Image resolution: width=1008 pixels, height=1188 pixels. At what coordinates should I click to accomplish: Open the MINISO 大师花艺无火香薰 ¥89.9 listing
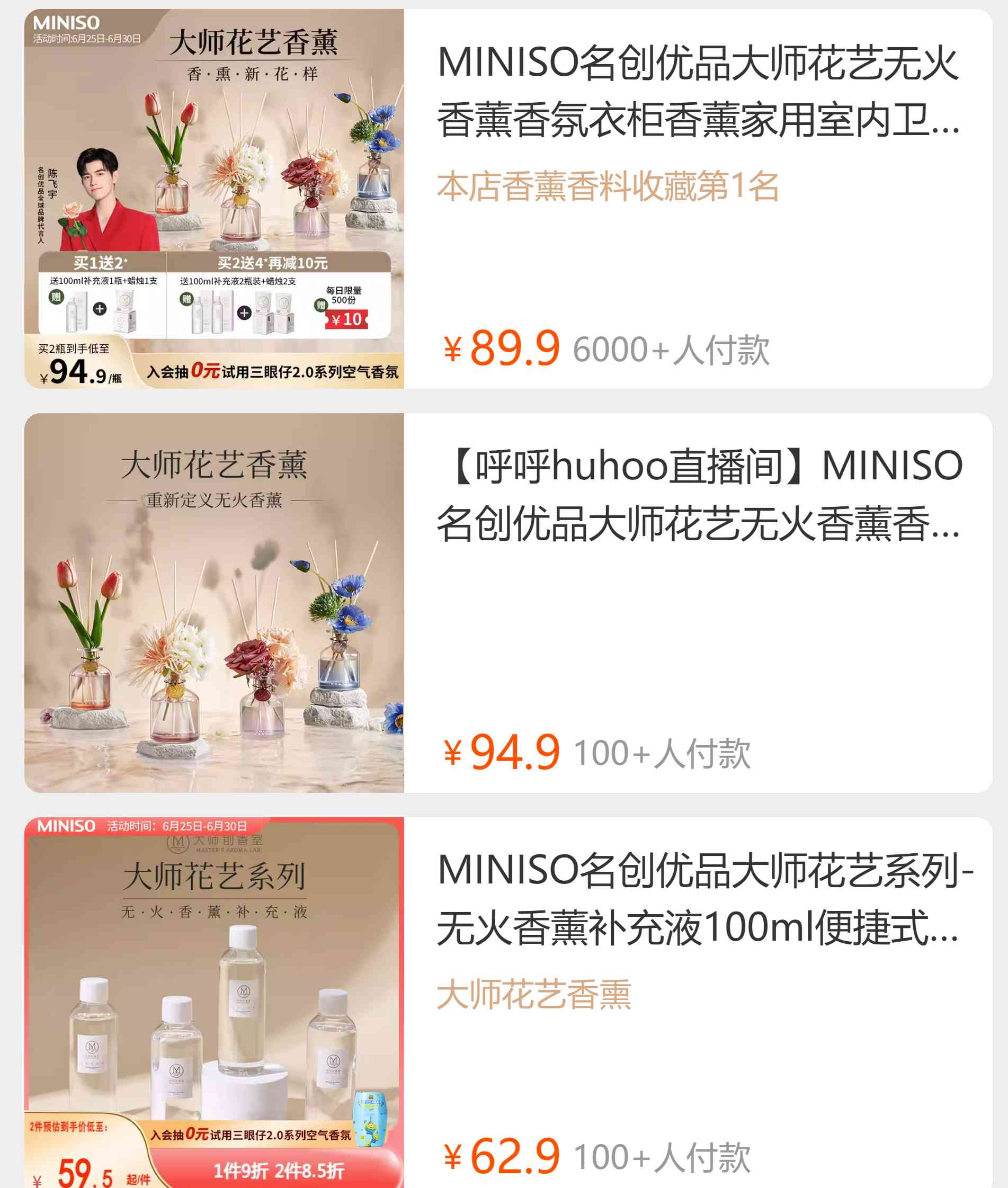(697, 92)
